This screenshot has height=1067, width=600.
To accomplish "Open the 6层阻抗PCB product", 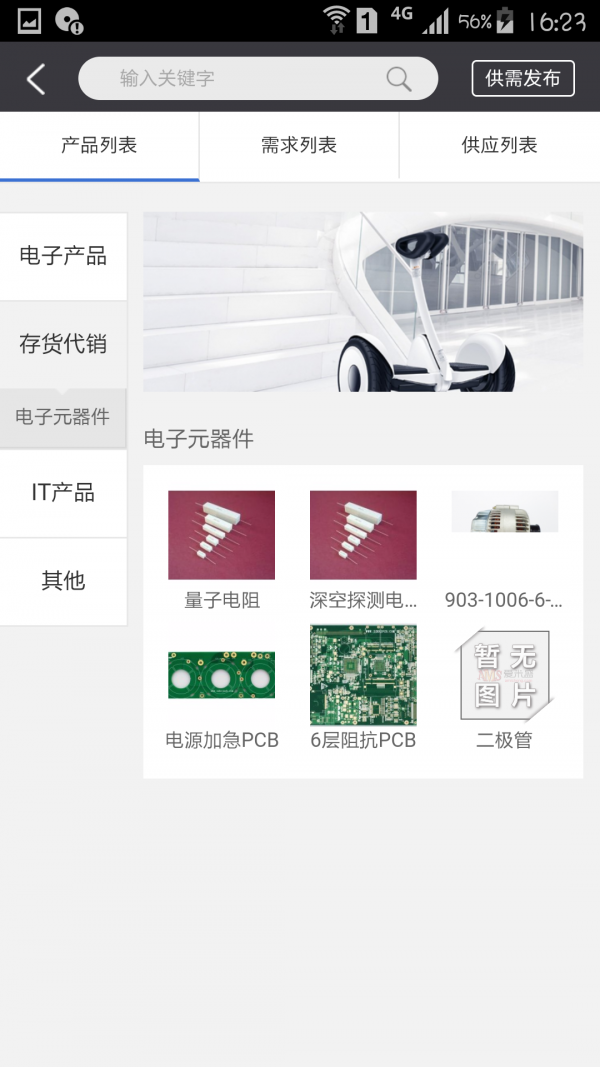I will click(363, 687).
